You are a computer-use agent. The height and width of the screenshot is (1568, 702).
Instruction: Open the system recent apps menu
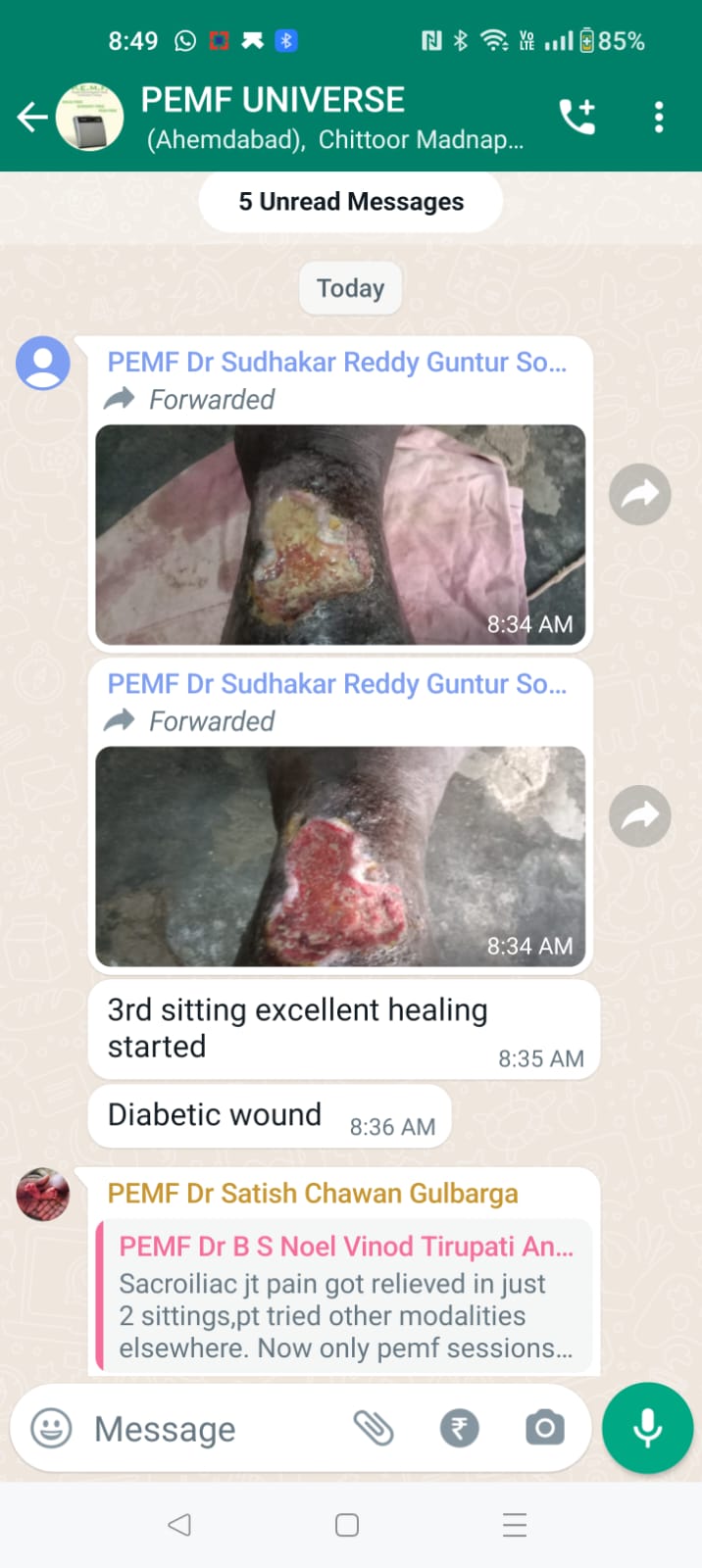point(515,1525)
